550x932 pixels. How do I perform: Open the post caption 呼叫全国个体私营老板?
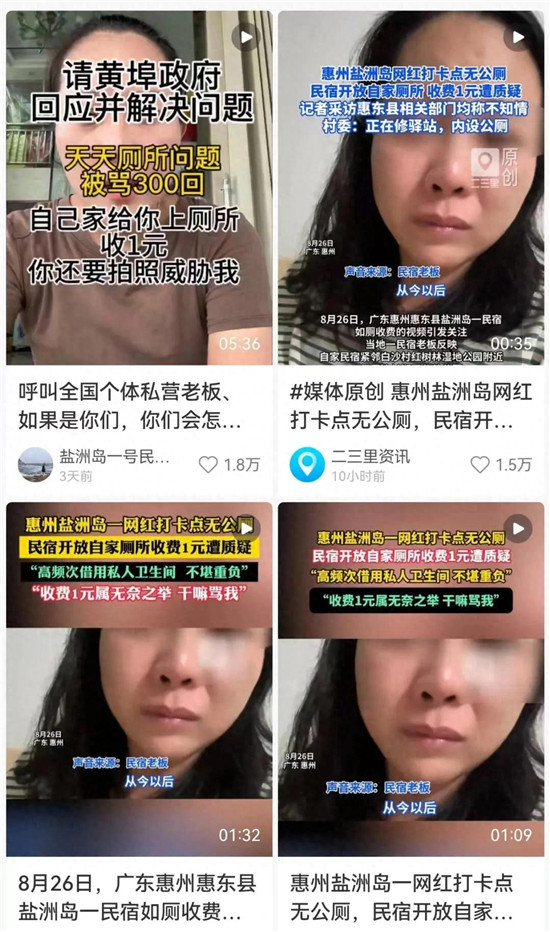(130, 406)
